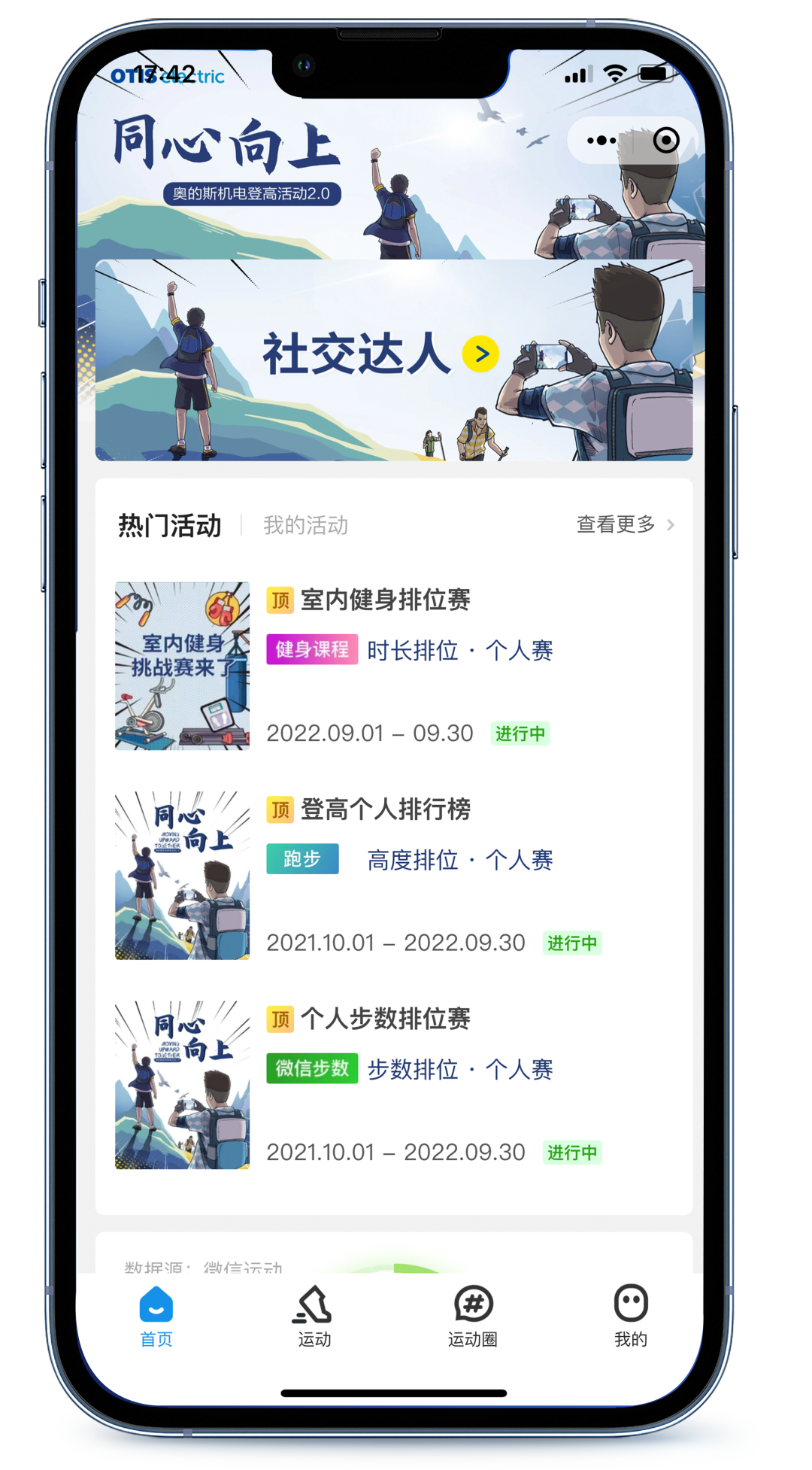The width and height of the screenshot is (812, 1470).
Task: Go to 首页 tab
Action: [156, 1317]
